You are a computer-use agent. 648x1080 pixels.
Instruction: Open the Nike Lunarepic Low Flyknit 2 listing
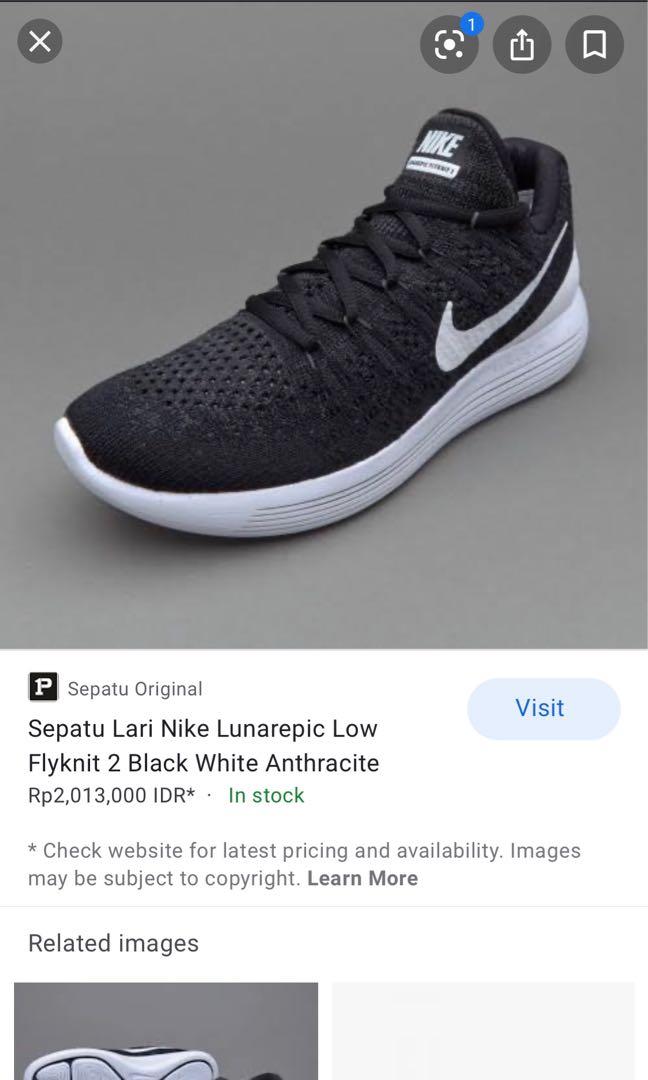pos(204,745)
